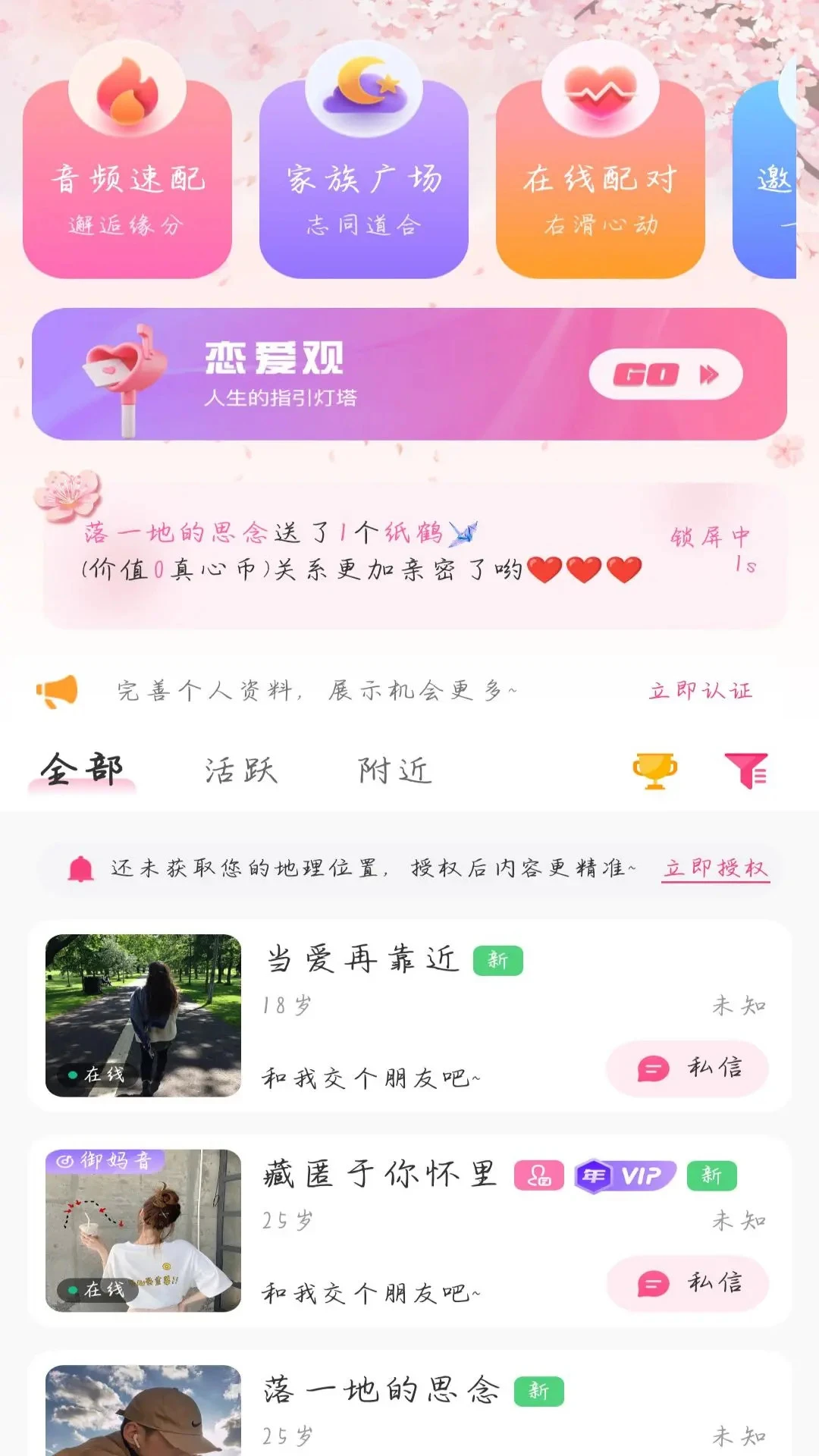Open the trophy ranking icon
Viewport: 819px width, 1456px height.
654,771
